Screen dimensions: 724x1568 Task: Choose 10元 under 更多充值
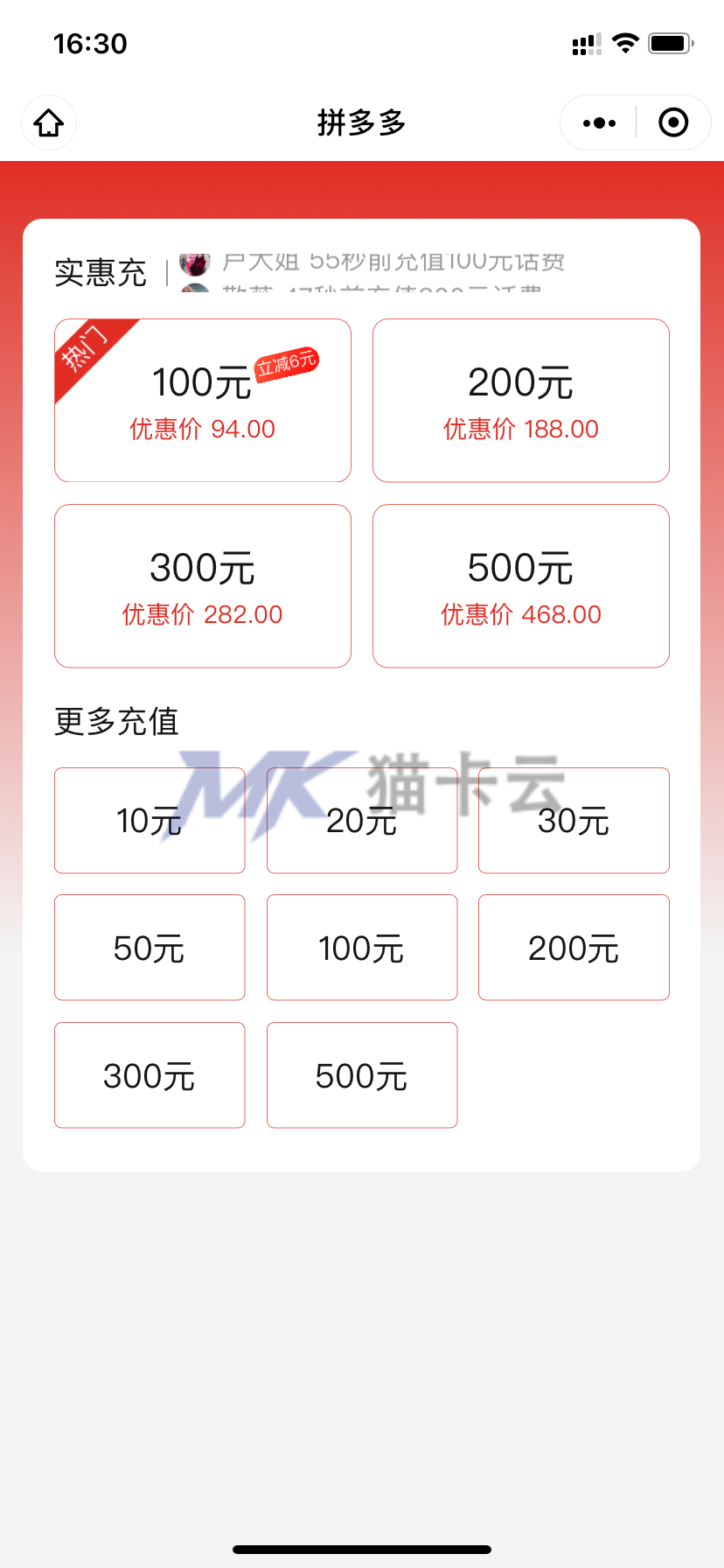coord(150,820)
